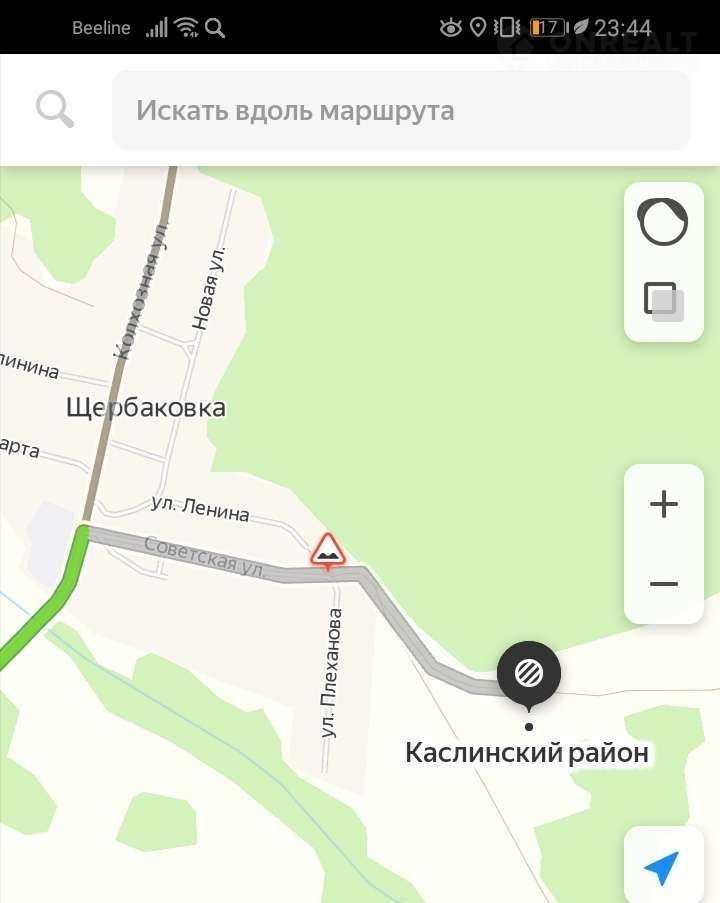Center map on my location arrow

(x=662, y=867)
